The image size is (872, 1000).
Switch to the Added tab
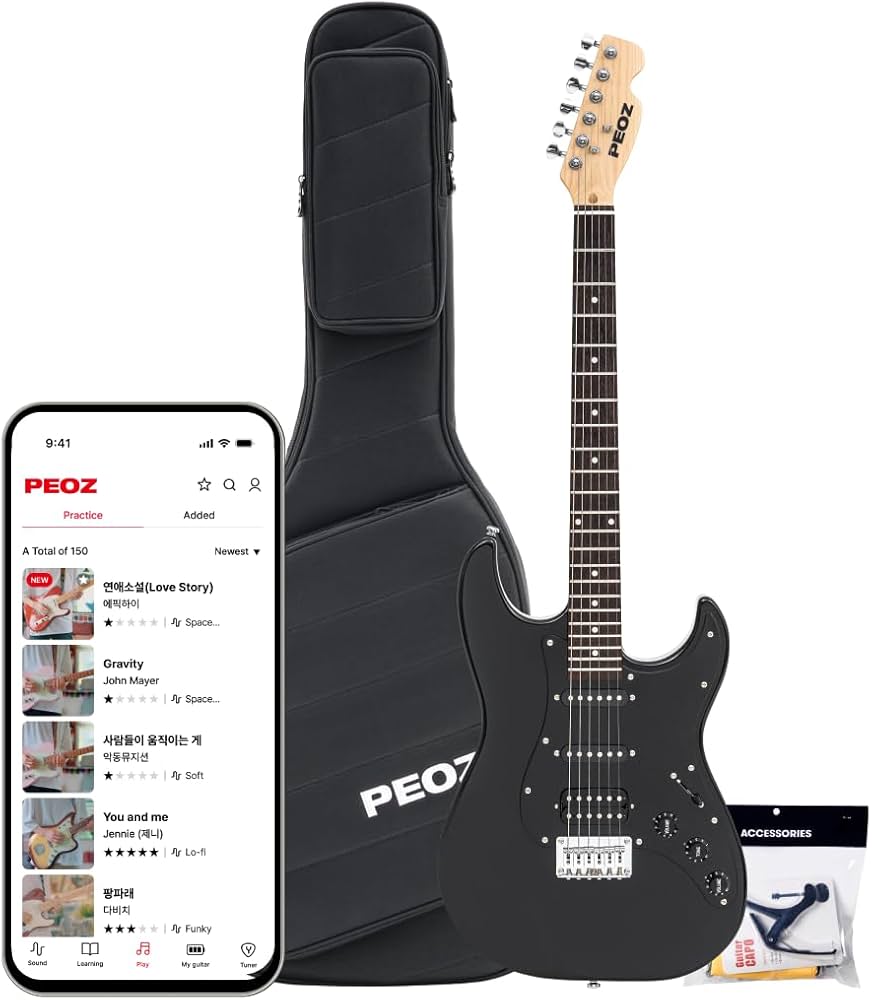coord(197,515)
